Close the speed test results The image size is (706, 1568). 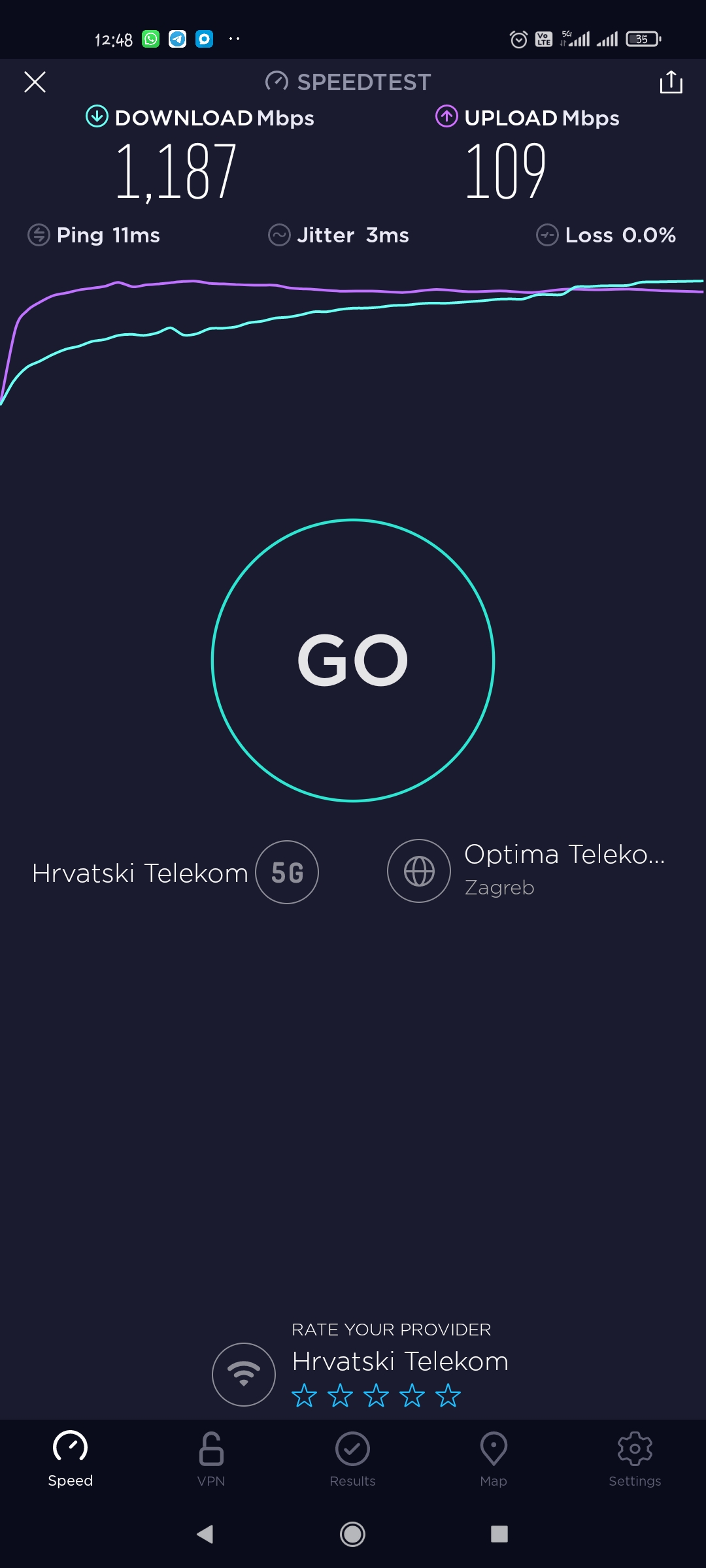coord(35,82)
